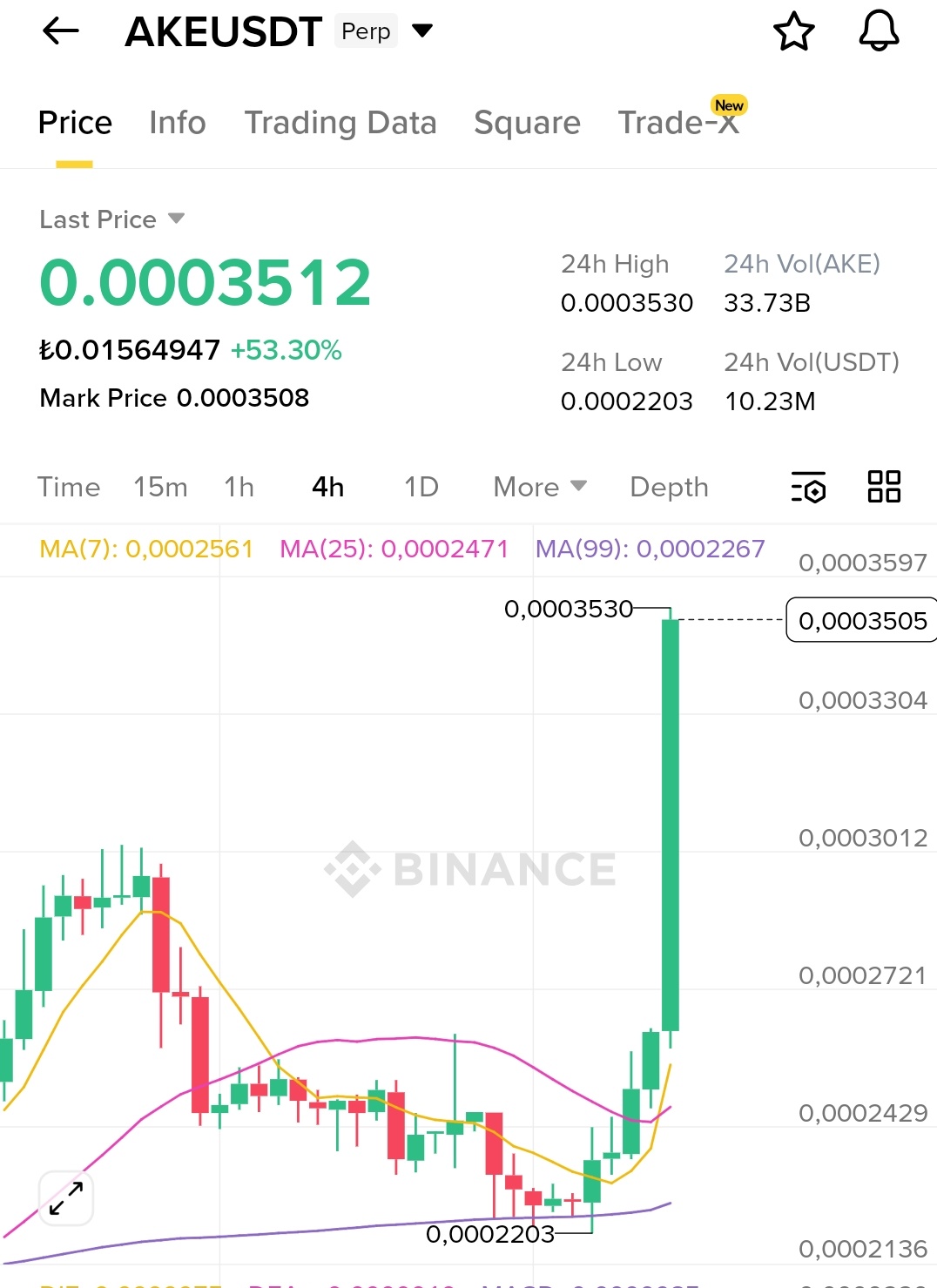Set a price alert with the bell
The height and width of the screenshot is (1288, 937).
(879, 31)
